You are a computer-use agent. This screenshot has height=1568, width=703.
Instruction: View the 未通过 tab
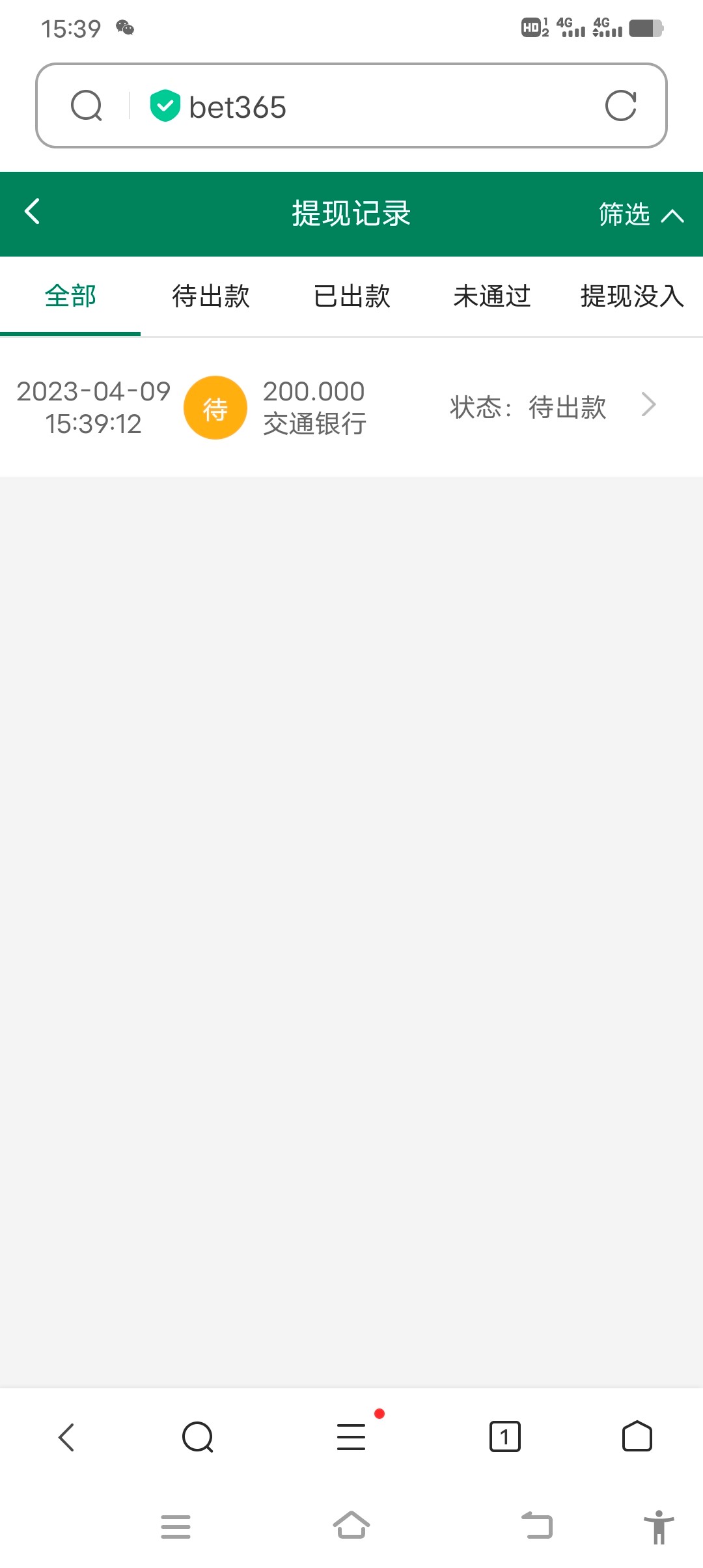(492, 296)
